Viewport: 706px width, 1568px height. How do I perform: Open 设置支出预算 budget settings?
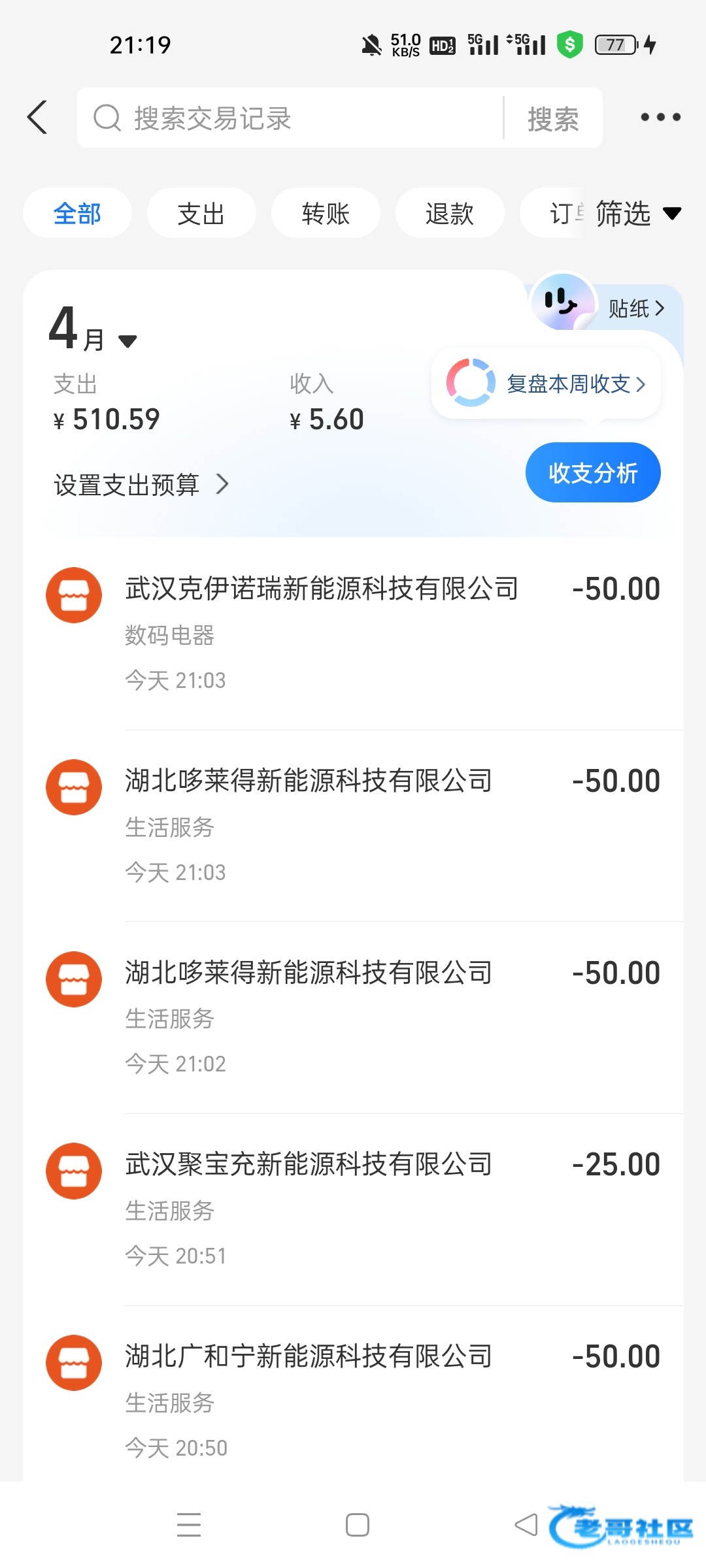point(141,485)
